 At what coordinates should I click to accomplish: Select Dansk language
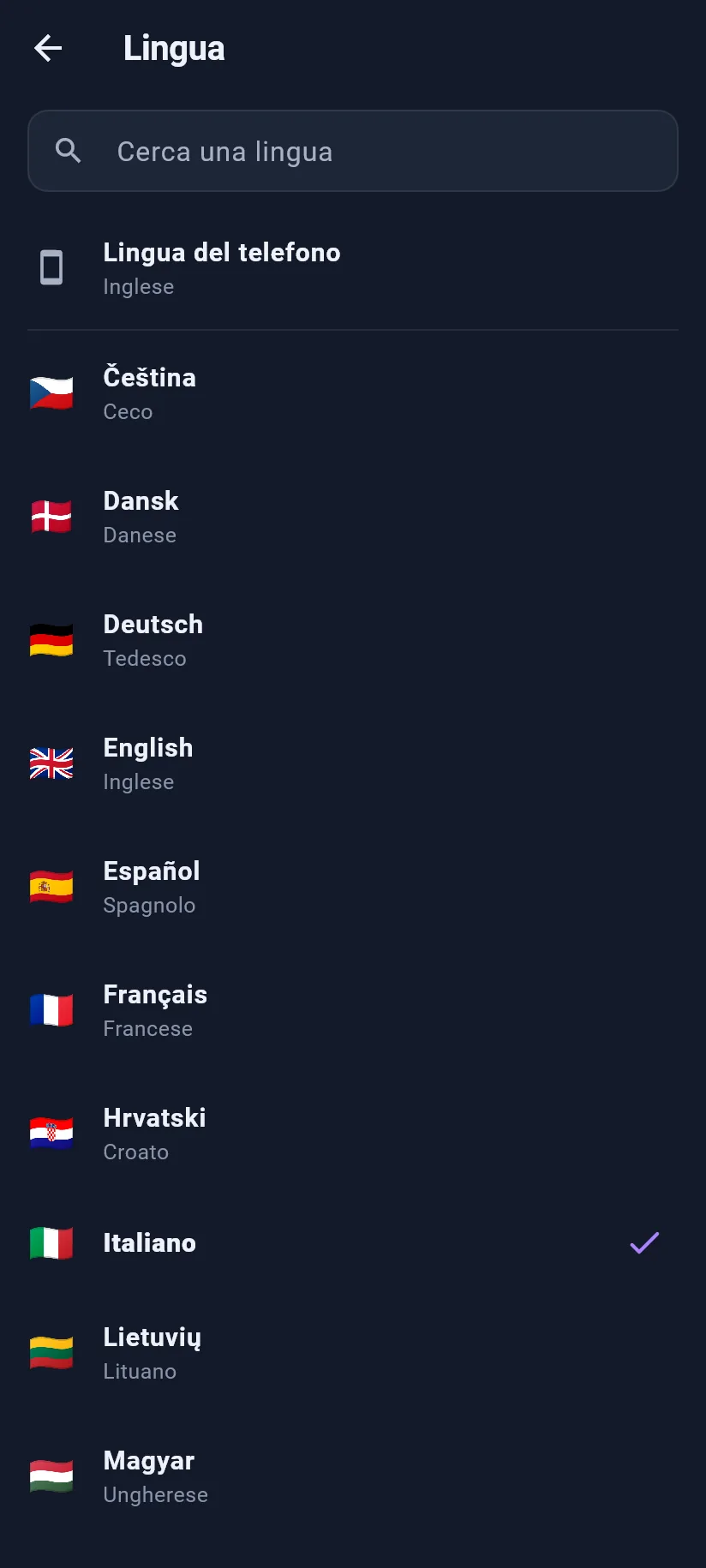click(353, 517)
